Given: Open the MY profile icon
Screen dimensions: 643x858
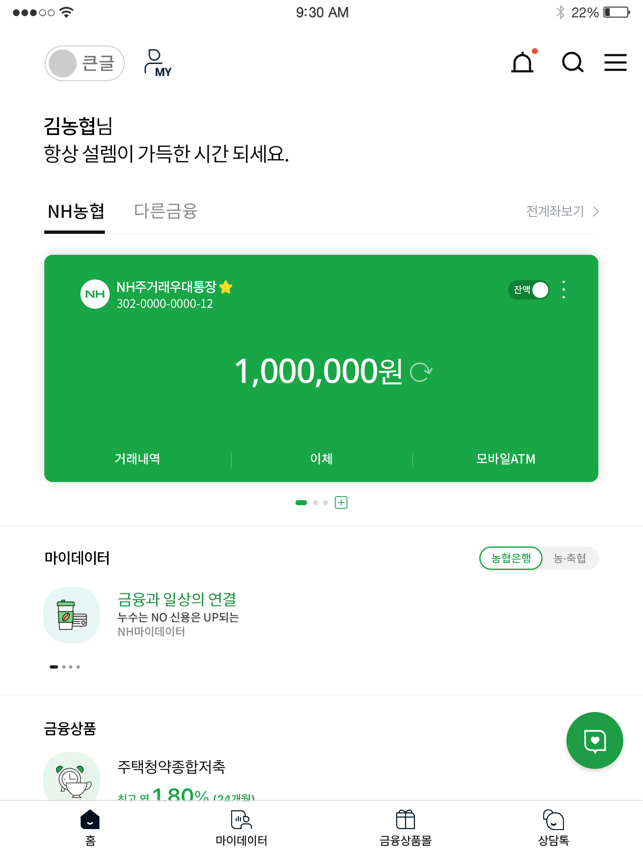Looking at the screenshot, I should [157, 63].
